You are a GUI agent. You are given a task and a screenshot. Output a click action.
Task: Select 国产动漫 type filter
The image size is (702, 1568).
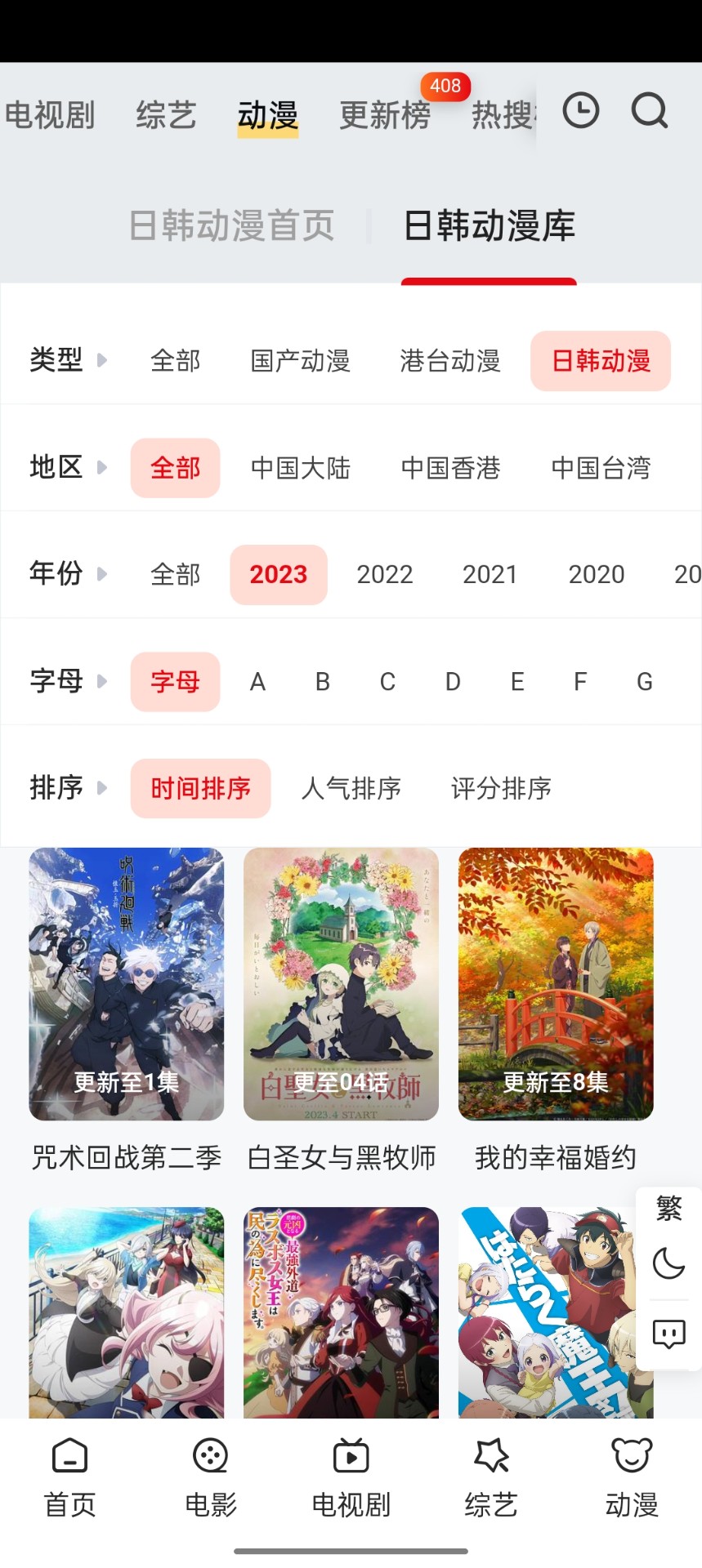[300, 361]
